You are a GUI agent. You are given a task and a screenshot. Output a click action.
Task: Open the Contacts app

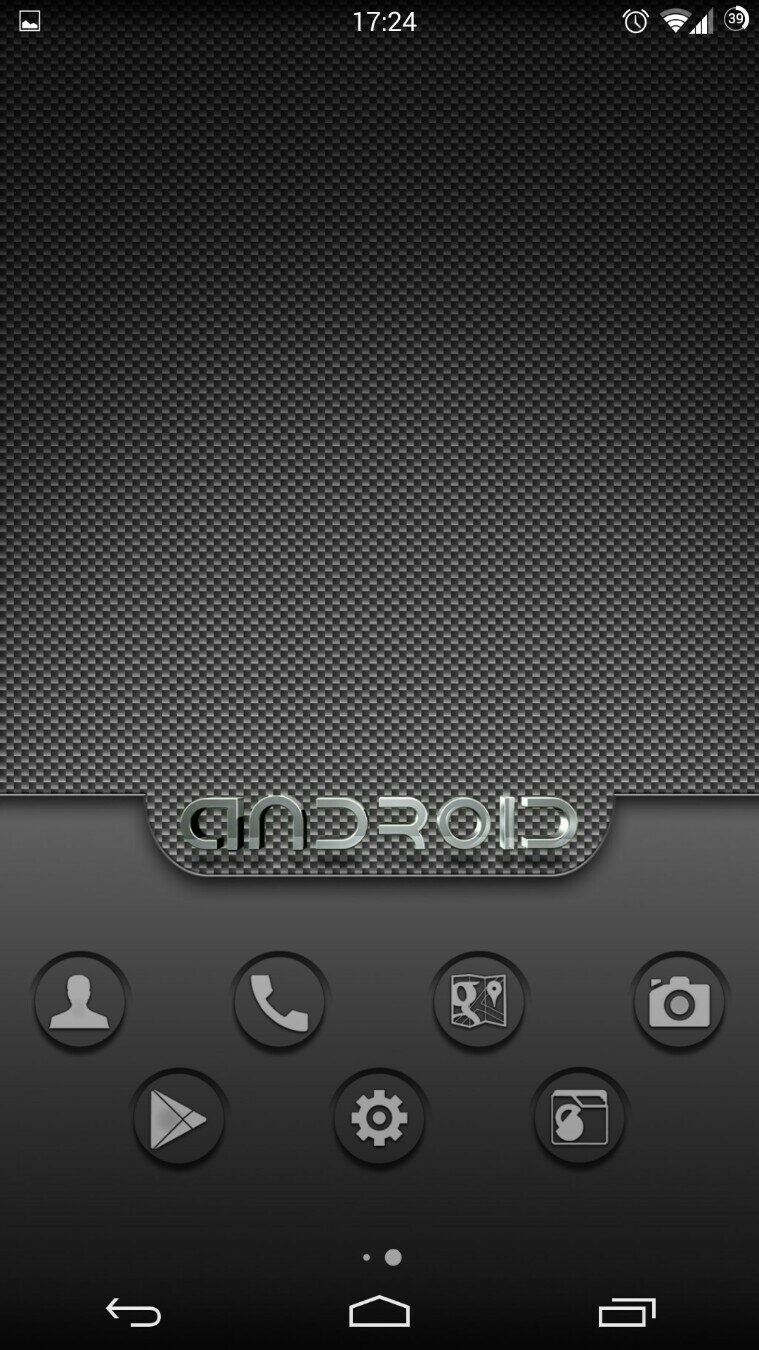[80, 1001]
